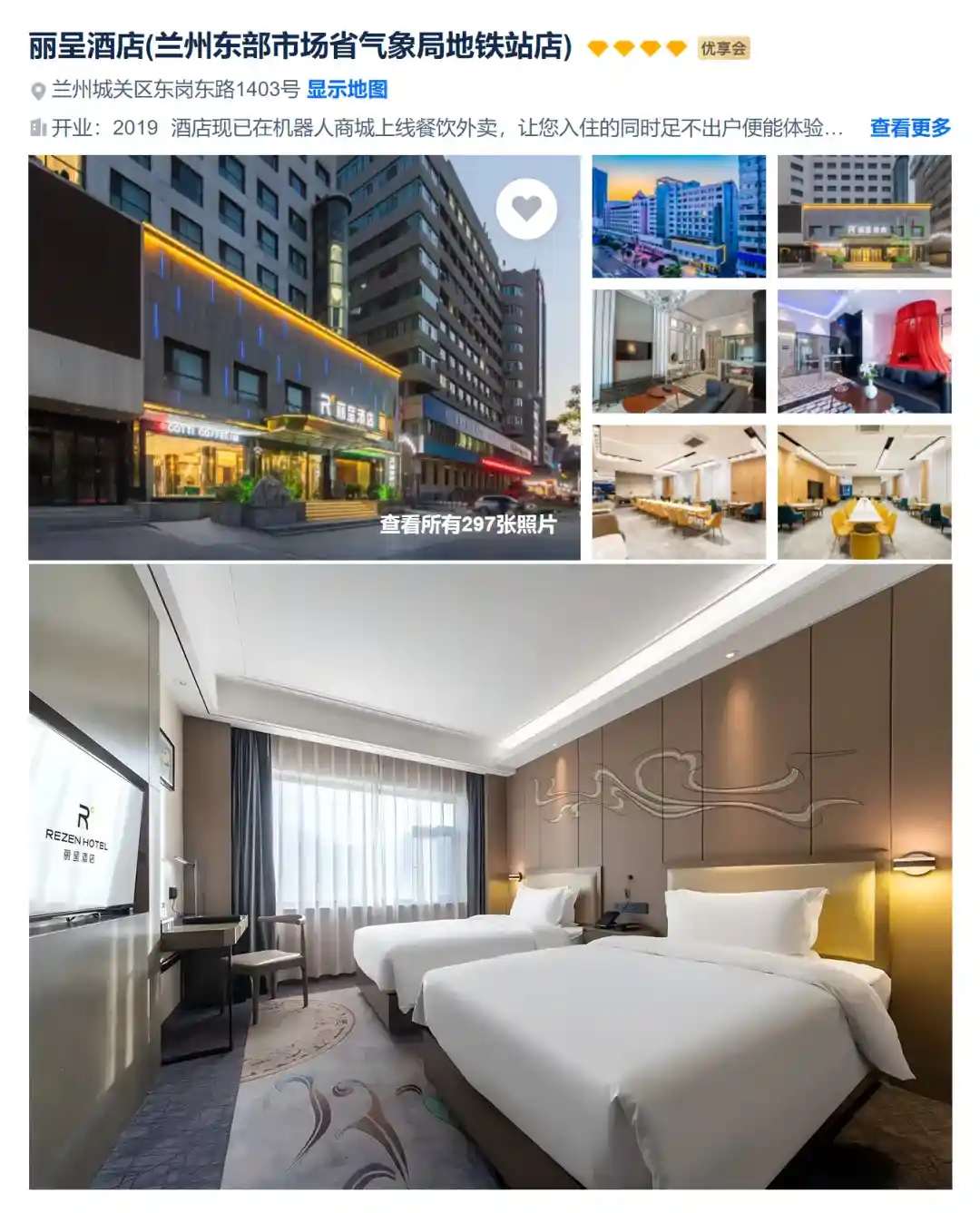Open 查看所有297张照片 gallery
The image size is (980, 1213).
(467, 524)
